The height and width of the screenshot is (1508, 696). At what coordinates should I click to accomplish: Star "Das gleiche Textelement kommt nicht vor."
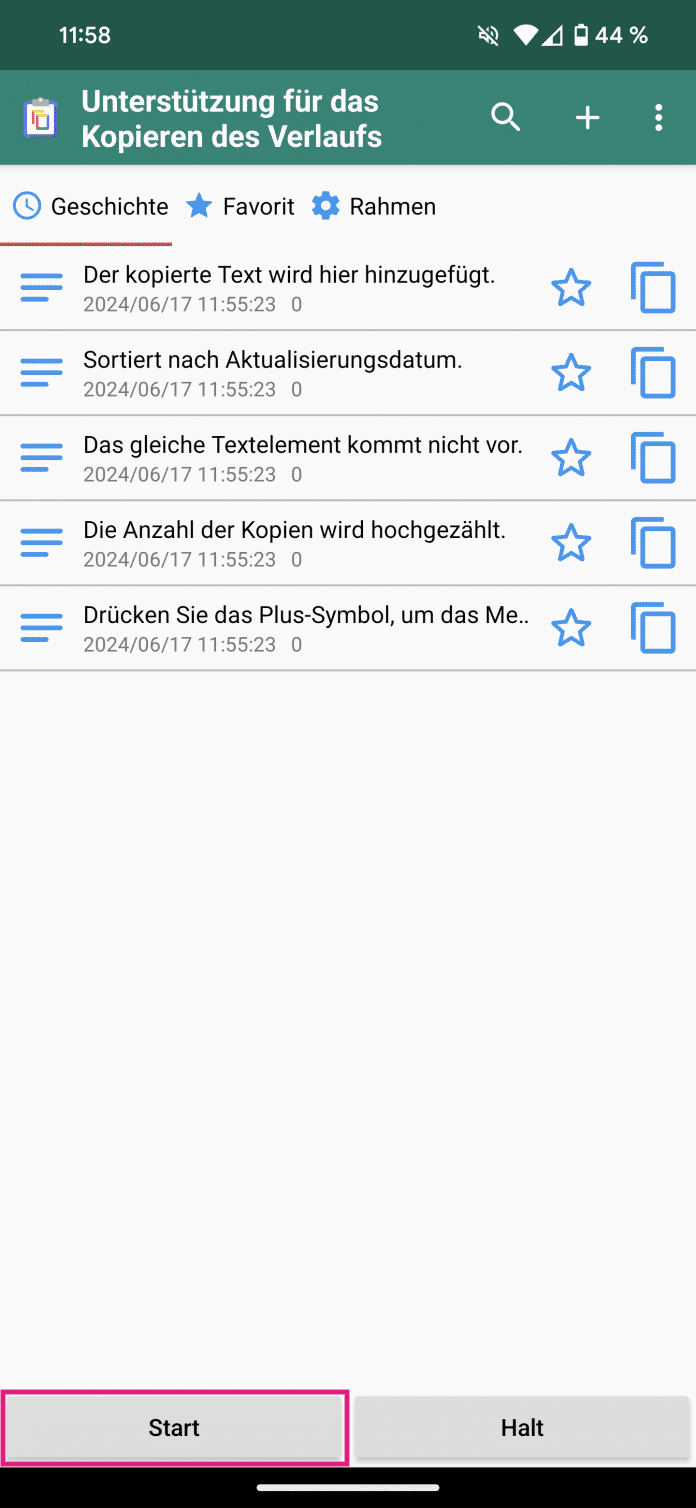point(571,458)
